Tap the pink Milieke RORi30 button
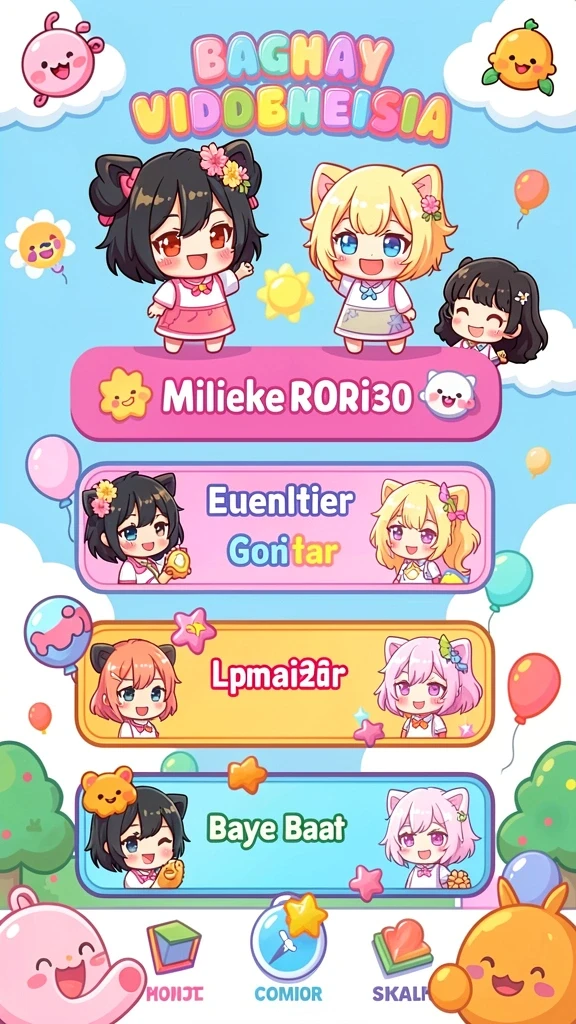Viewport: 576px width, 1024px height. (285, 394)
